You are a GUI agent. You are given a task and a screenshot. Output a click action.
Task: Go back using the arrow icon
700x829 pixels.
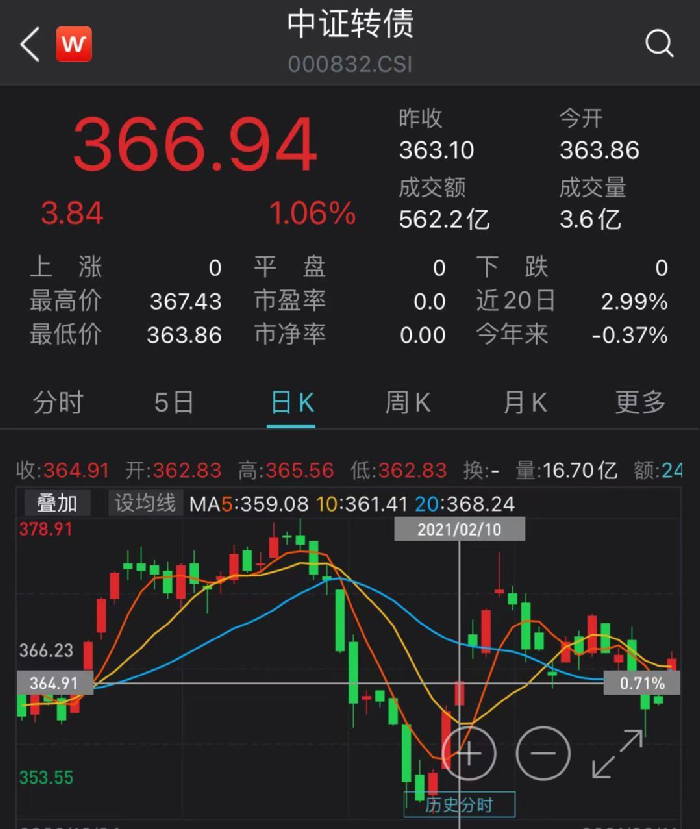(x=30, y=44)
